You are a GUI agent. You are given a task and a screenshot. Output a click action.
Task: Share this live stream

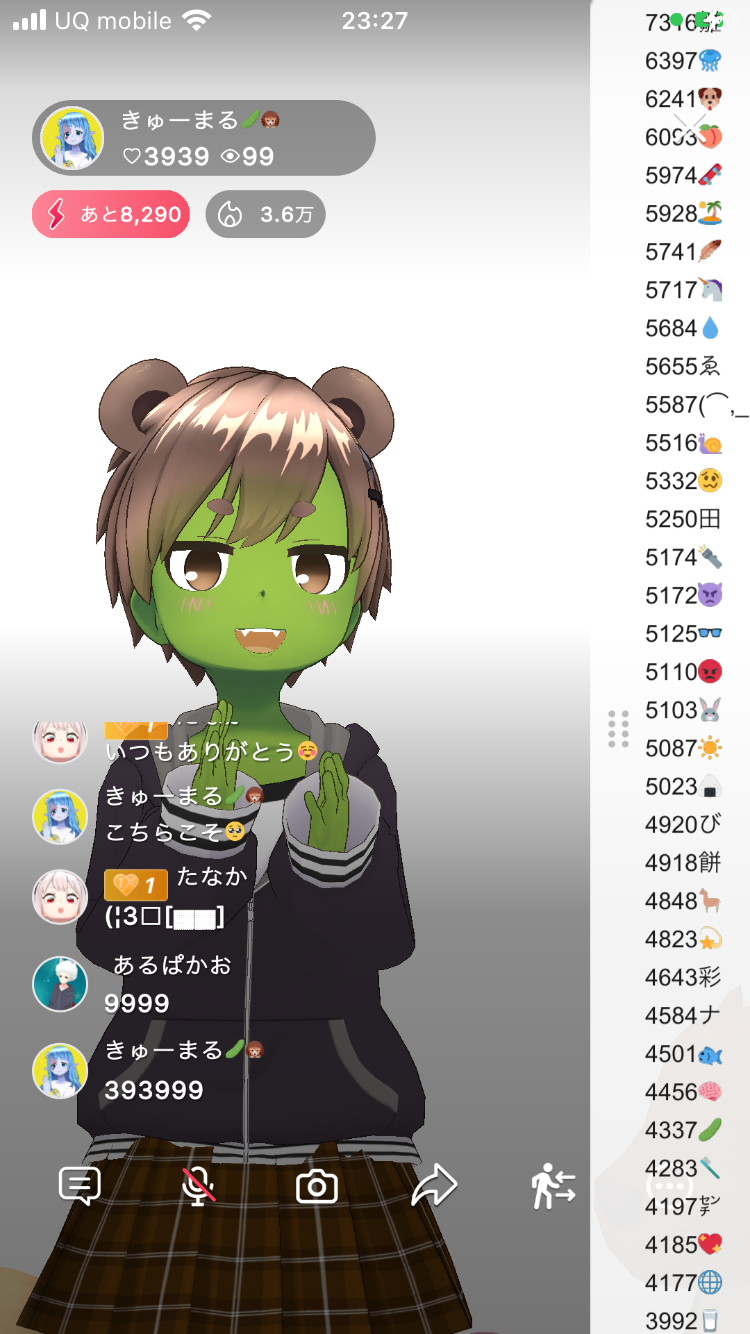pos(434,1187)
